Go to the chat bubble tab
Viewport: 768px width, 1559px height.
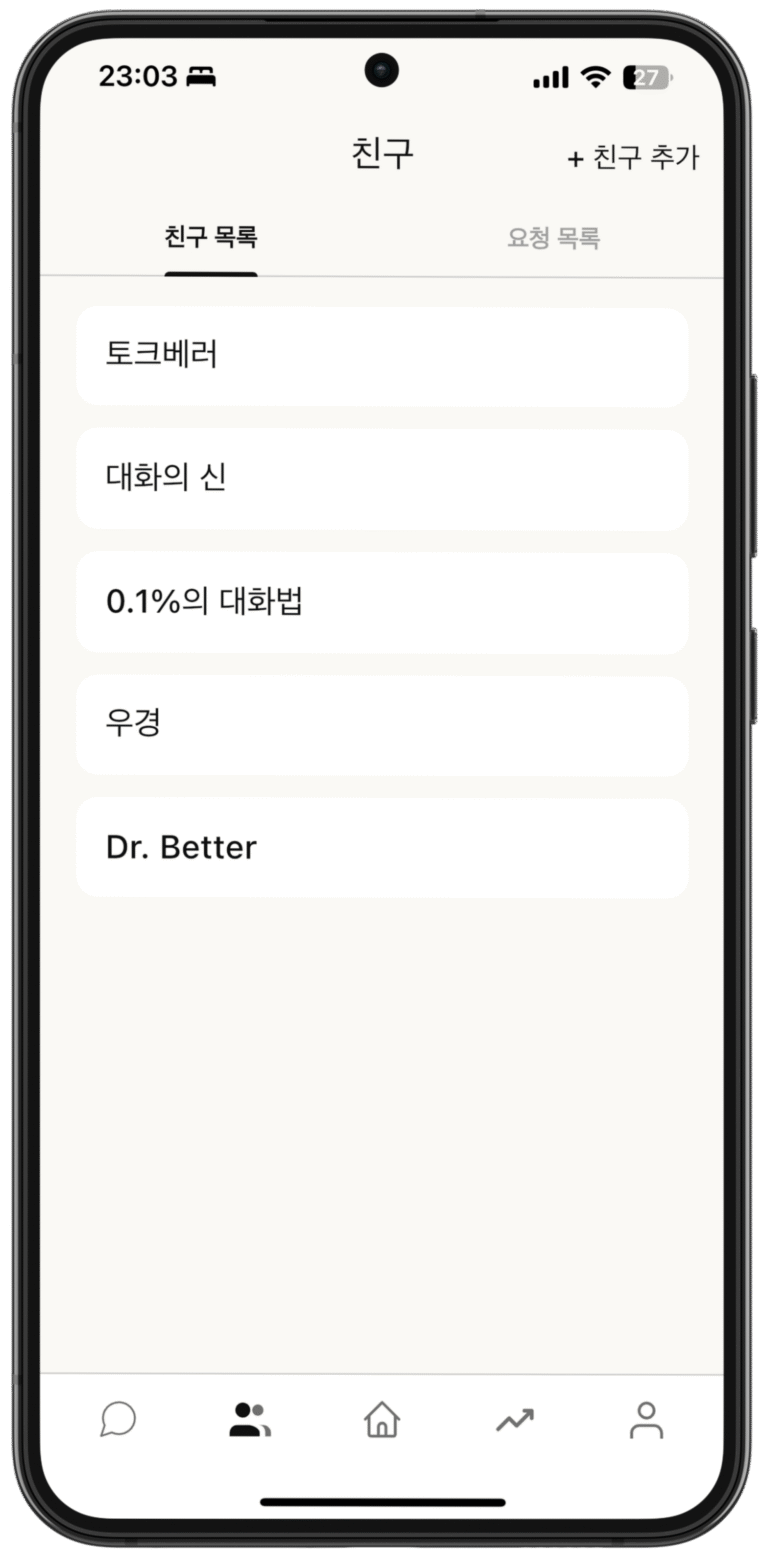[x=118, y=1420]
